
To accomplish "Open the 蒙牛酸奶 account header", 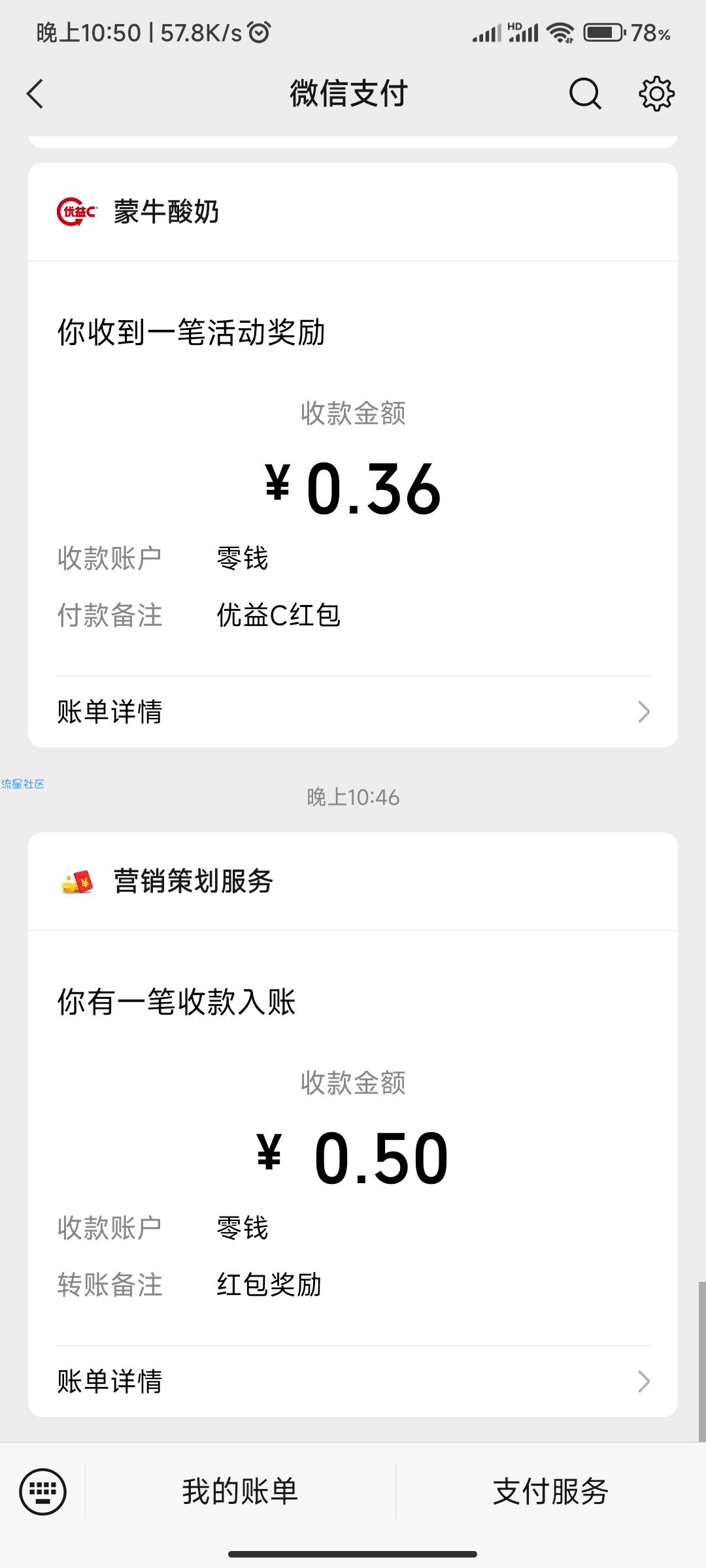I will click(353, 212).
